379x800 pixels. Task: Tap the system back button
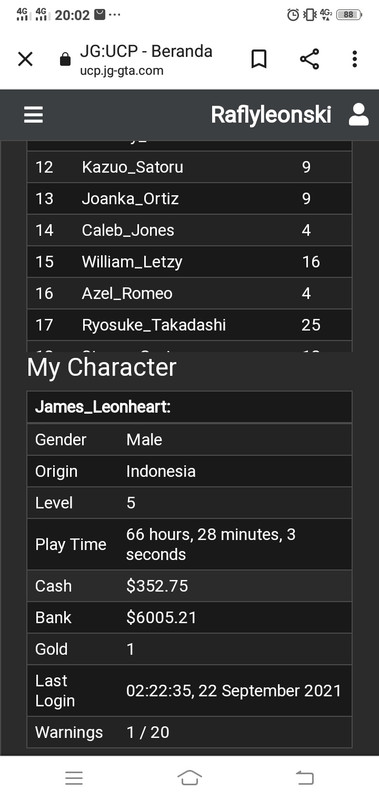pos(305,778)
